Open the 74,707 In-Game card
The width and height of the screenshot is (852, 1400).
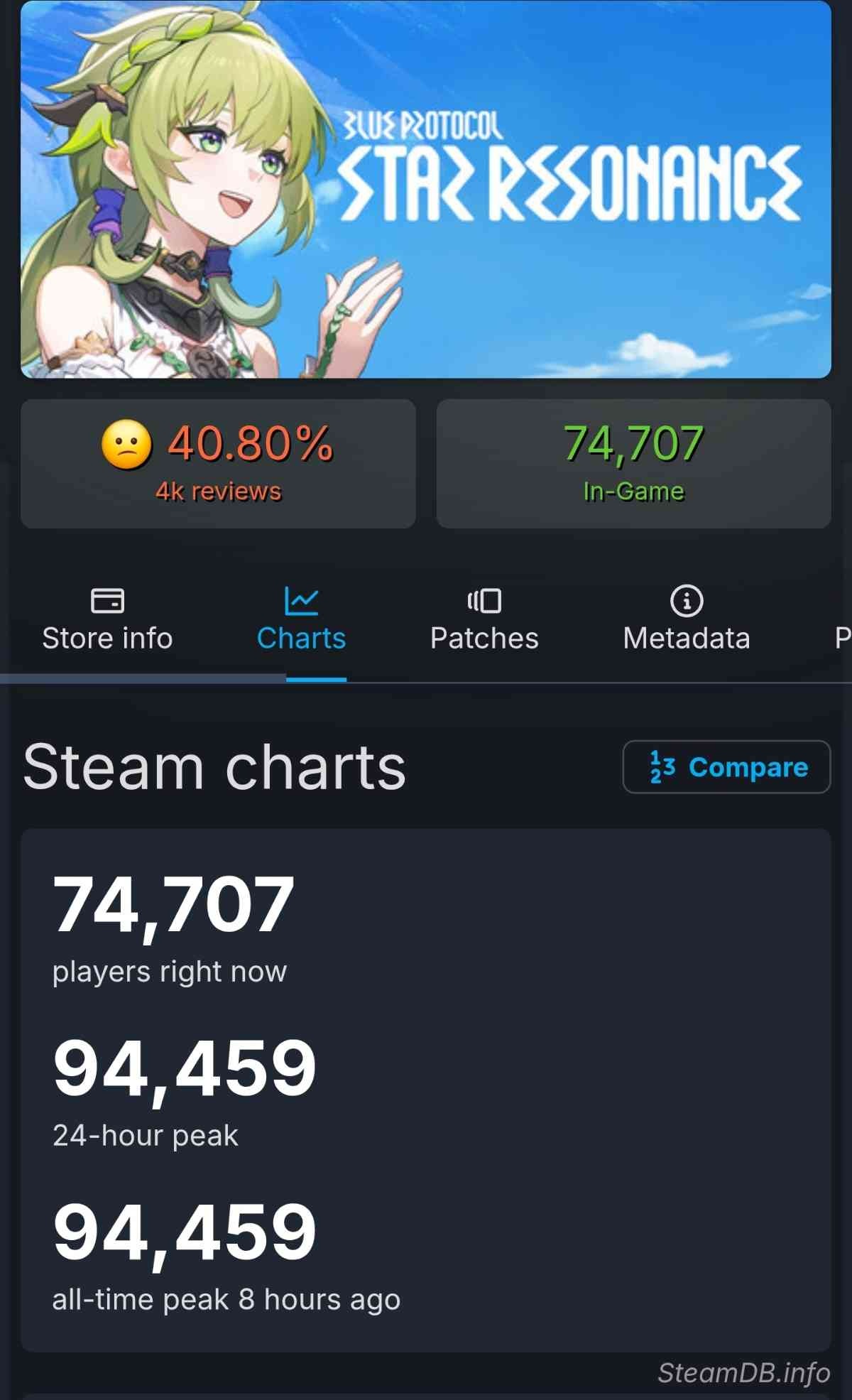[x=633, y=463]
